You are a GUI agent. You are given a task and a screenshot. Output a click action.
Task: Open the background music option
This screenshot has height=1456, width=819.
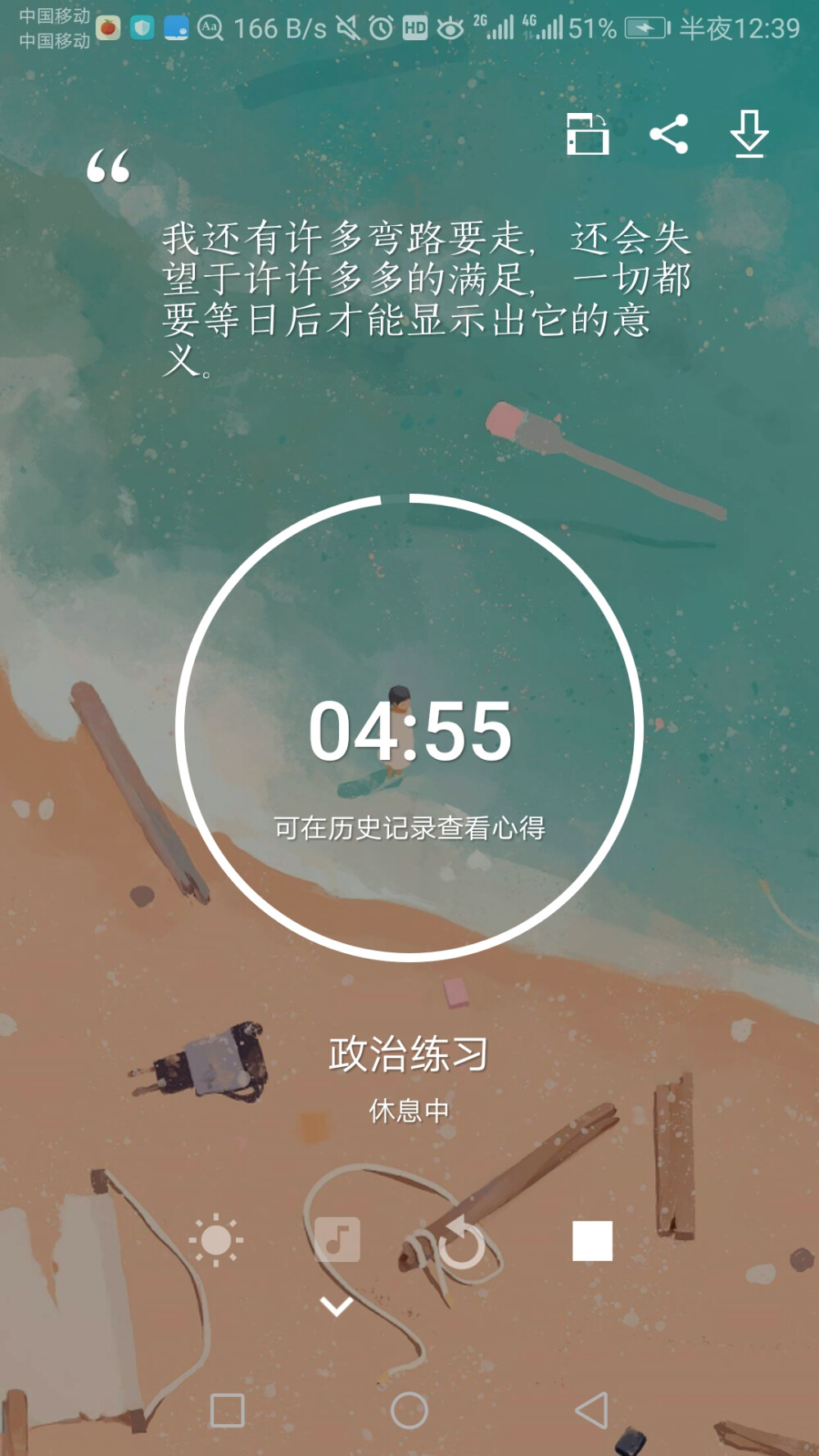point(337,1239)
